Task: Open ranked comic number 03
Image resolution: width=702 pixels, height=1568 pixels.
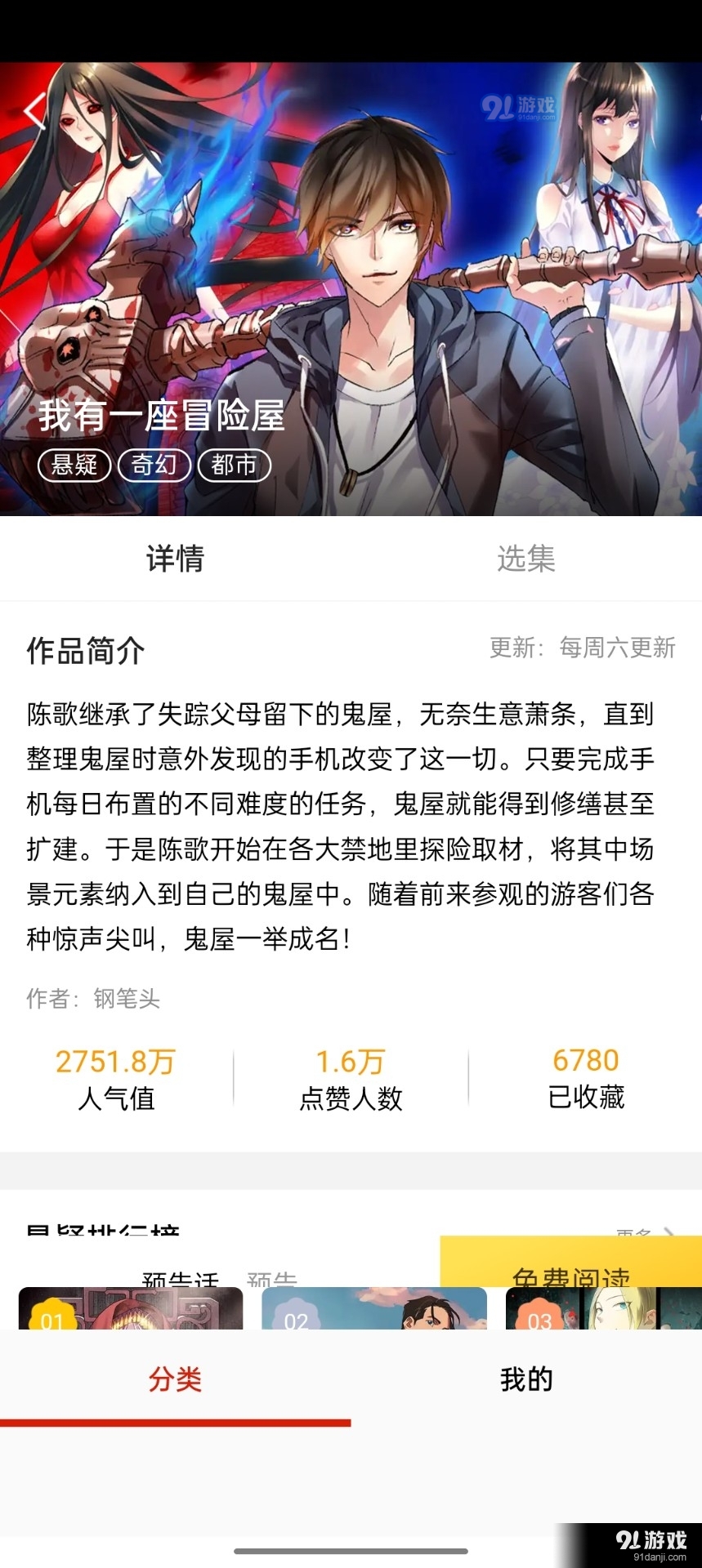Action: (x=604, y=1308)
